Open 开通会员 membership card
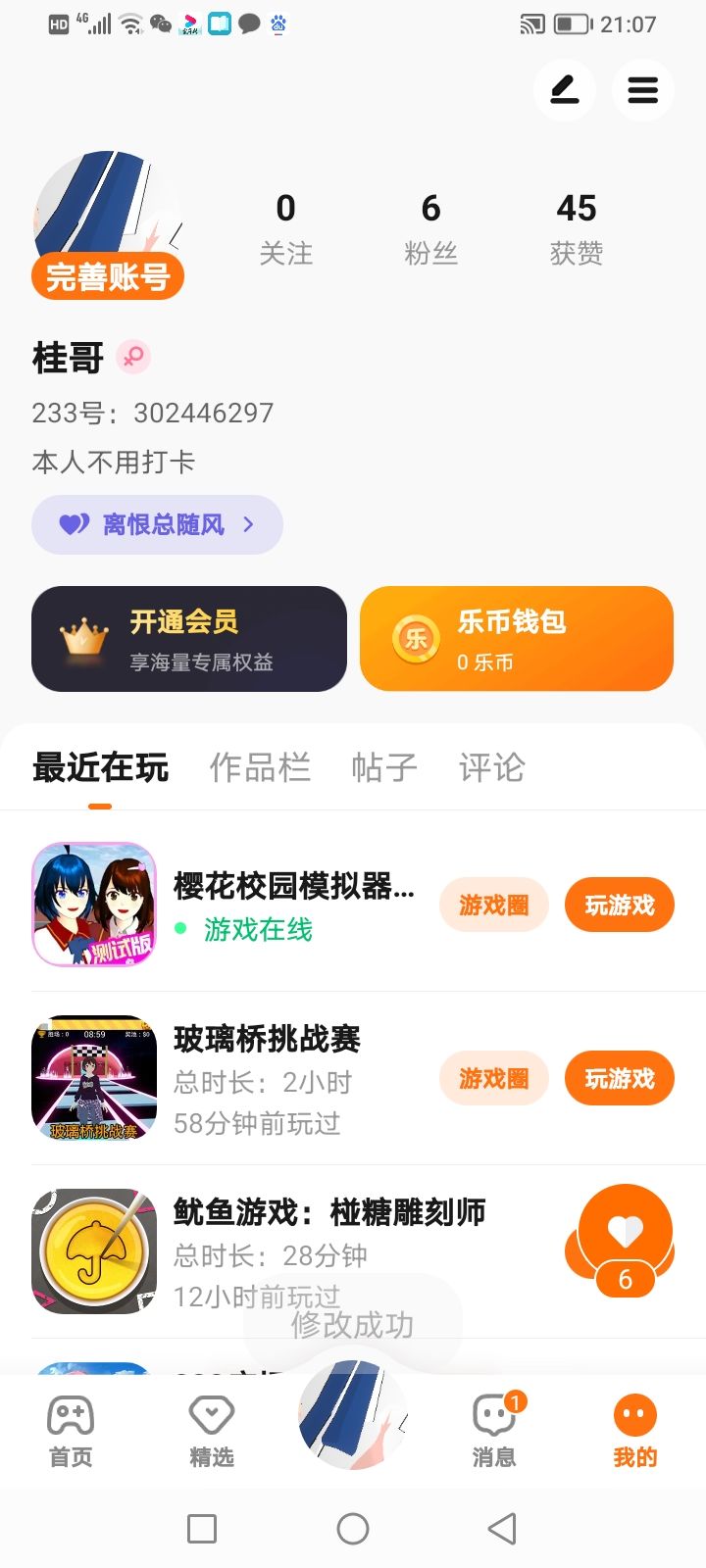This screenshot has height=1568, width=706. click(189, 639)
